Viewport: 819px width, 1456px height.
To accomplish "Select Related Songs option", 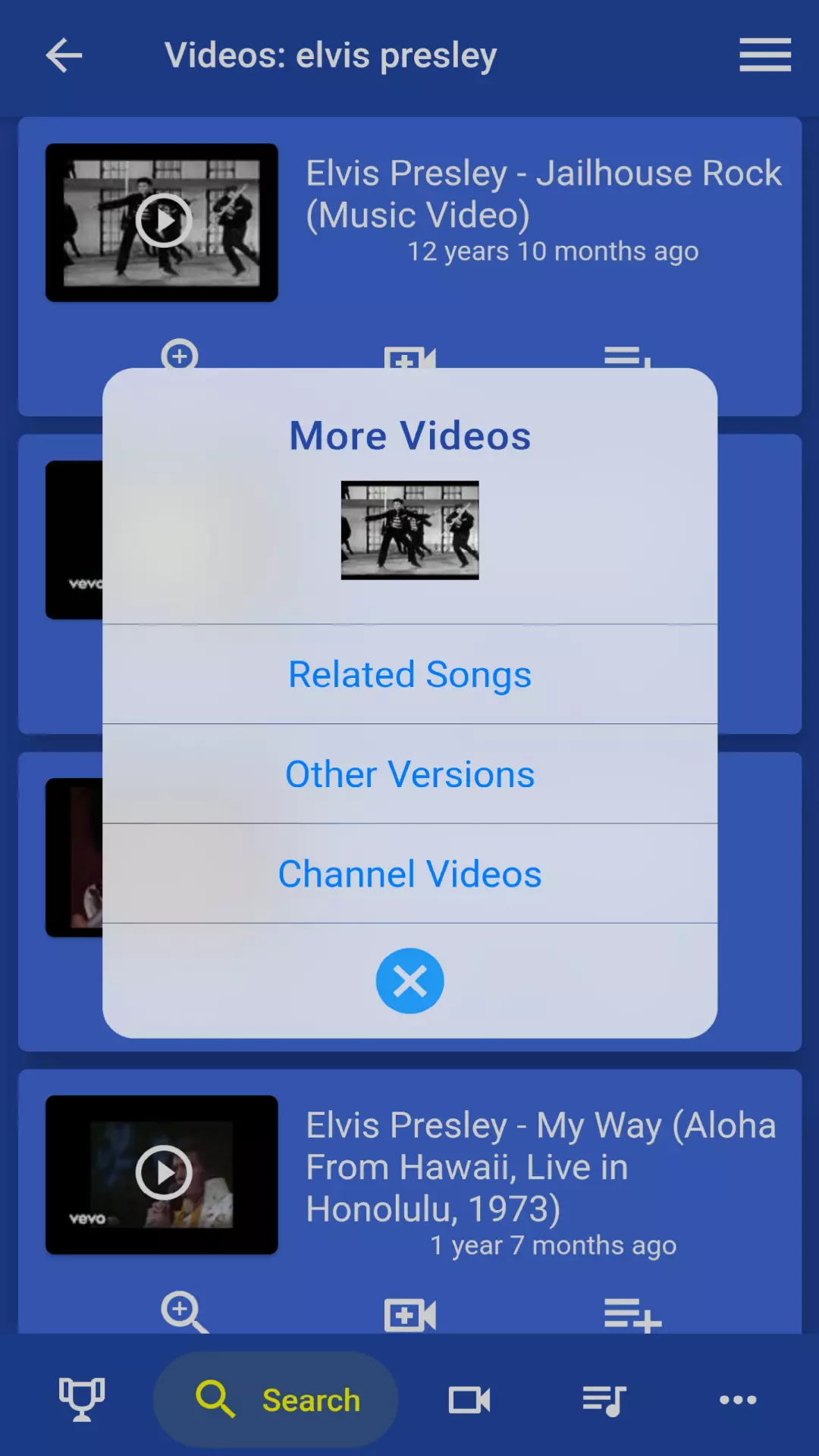I will 409,674.
